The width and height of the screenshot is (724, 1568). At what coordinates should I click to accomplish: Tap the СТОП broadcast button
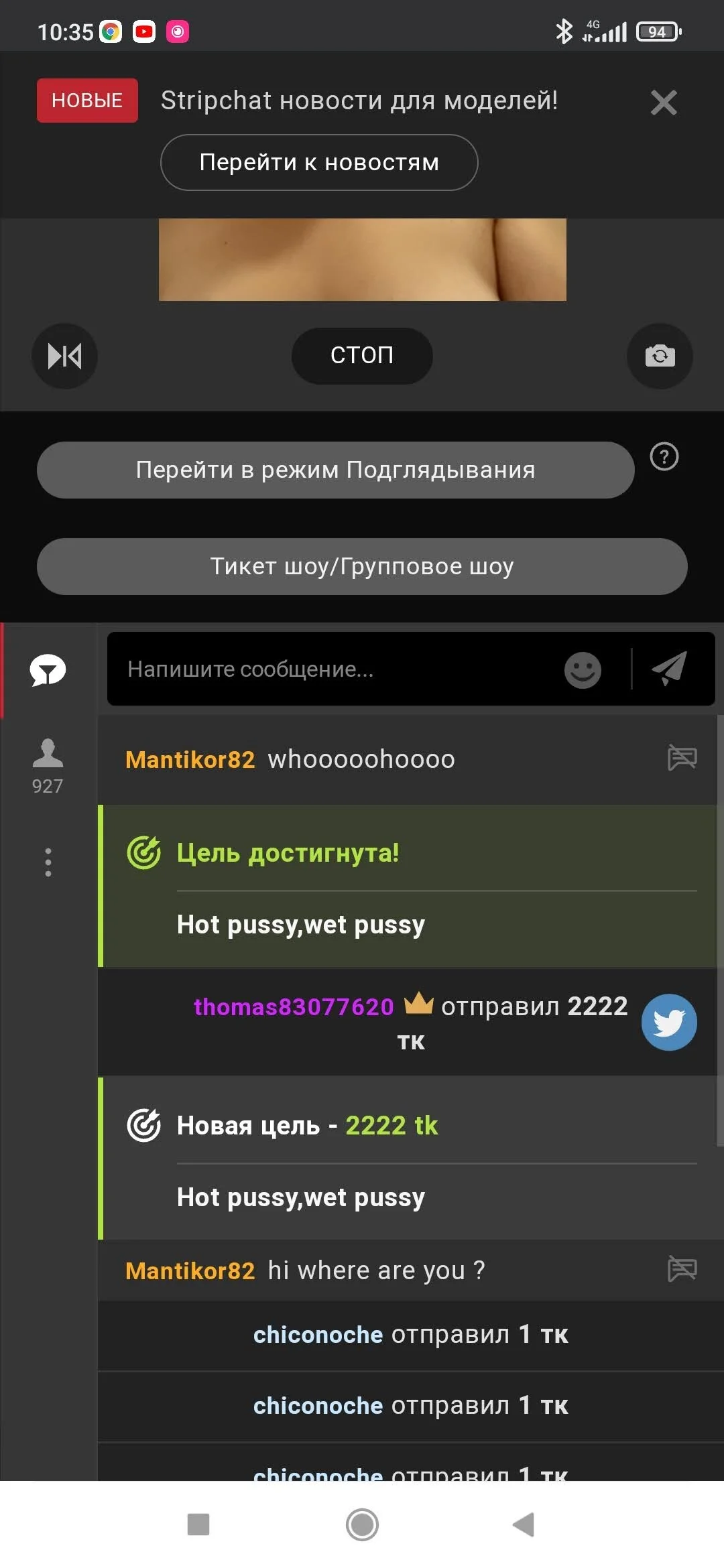(x=362, y=356)
